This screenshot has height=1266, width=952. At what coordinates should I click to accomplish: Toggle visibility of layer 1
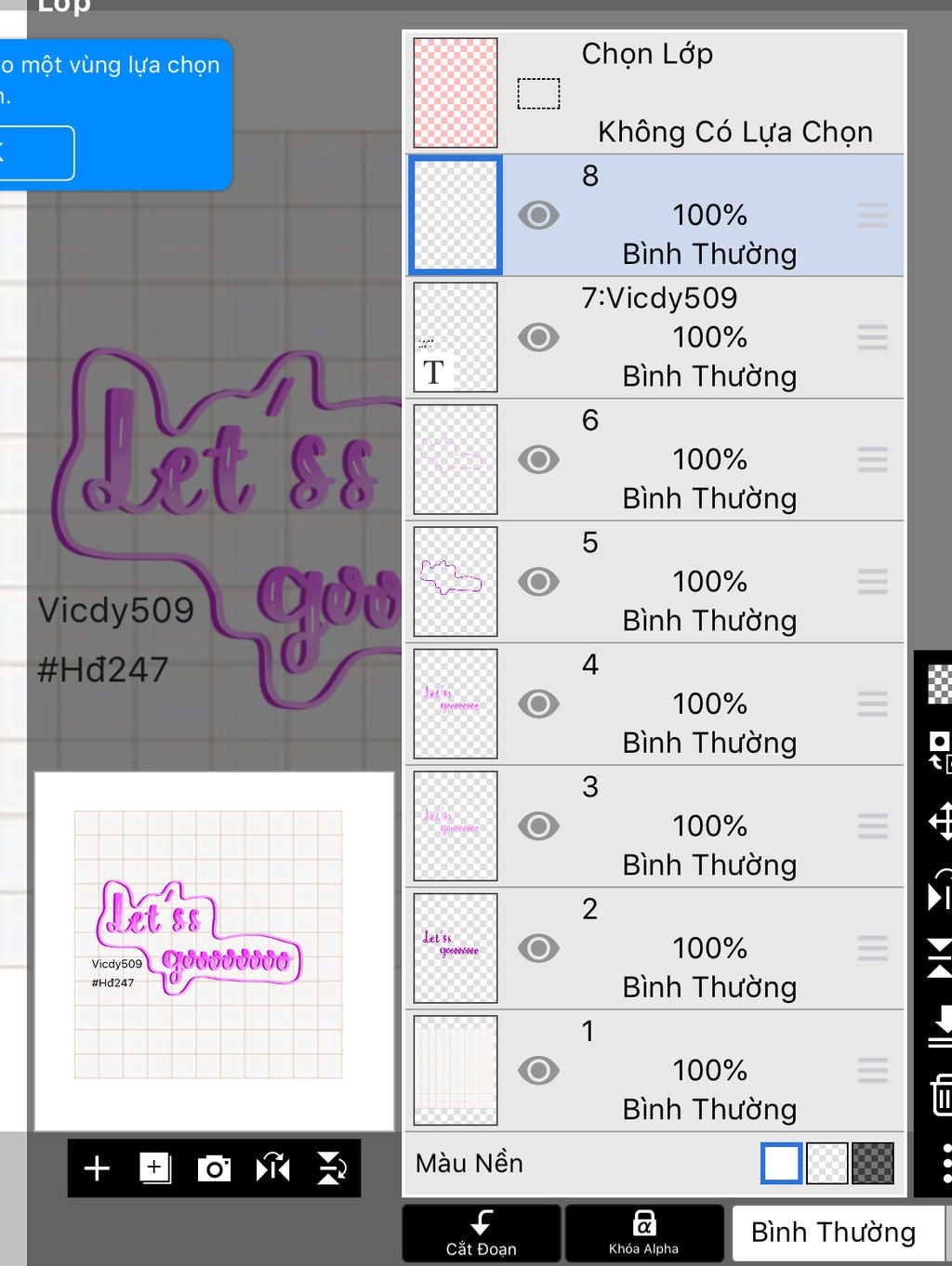(x=538, y=1071)
